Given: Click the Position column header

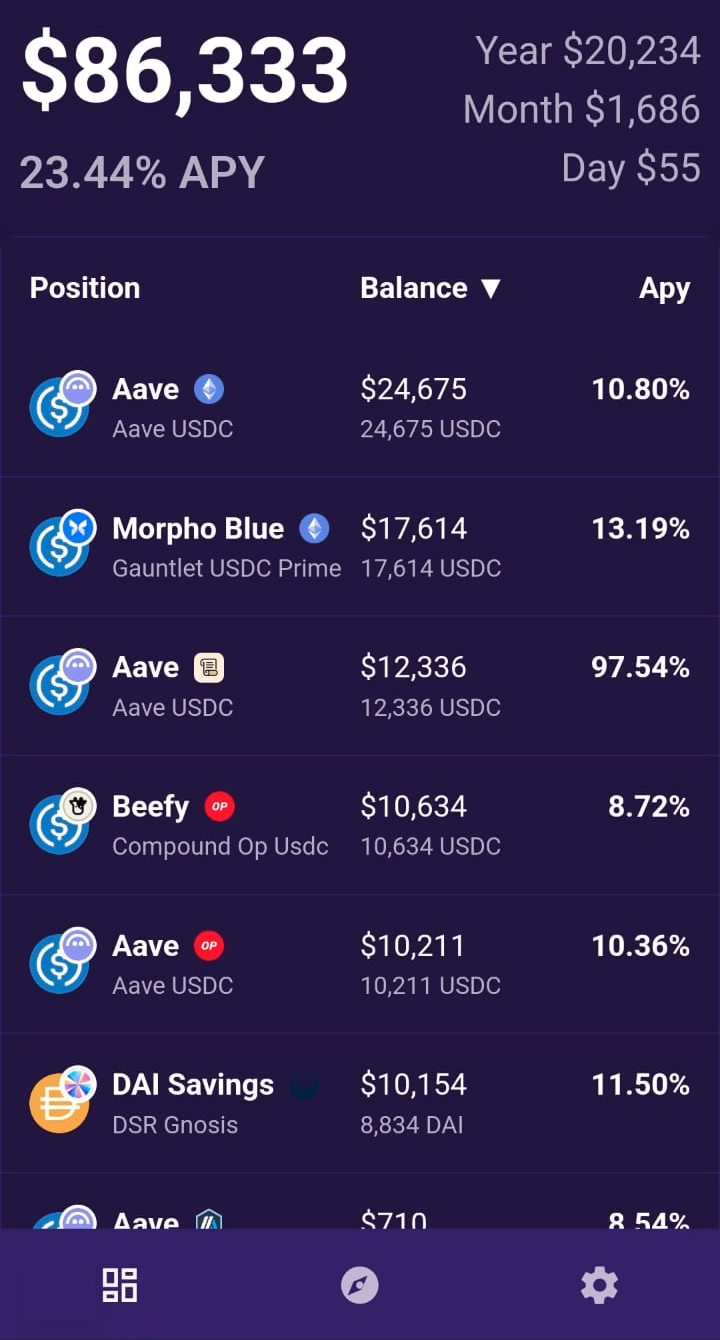Looking at the screenshot, I should tap(84, 288).
